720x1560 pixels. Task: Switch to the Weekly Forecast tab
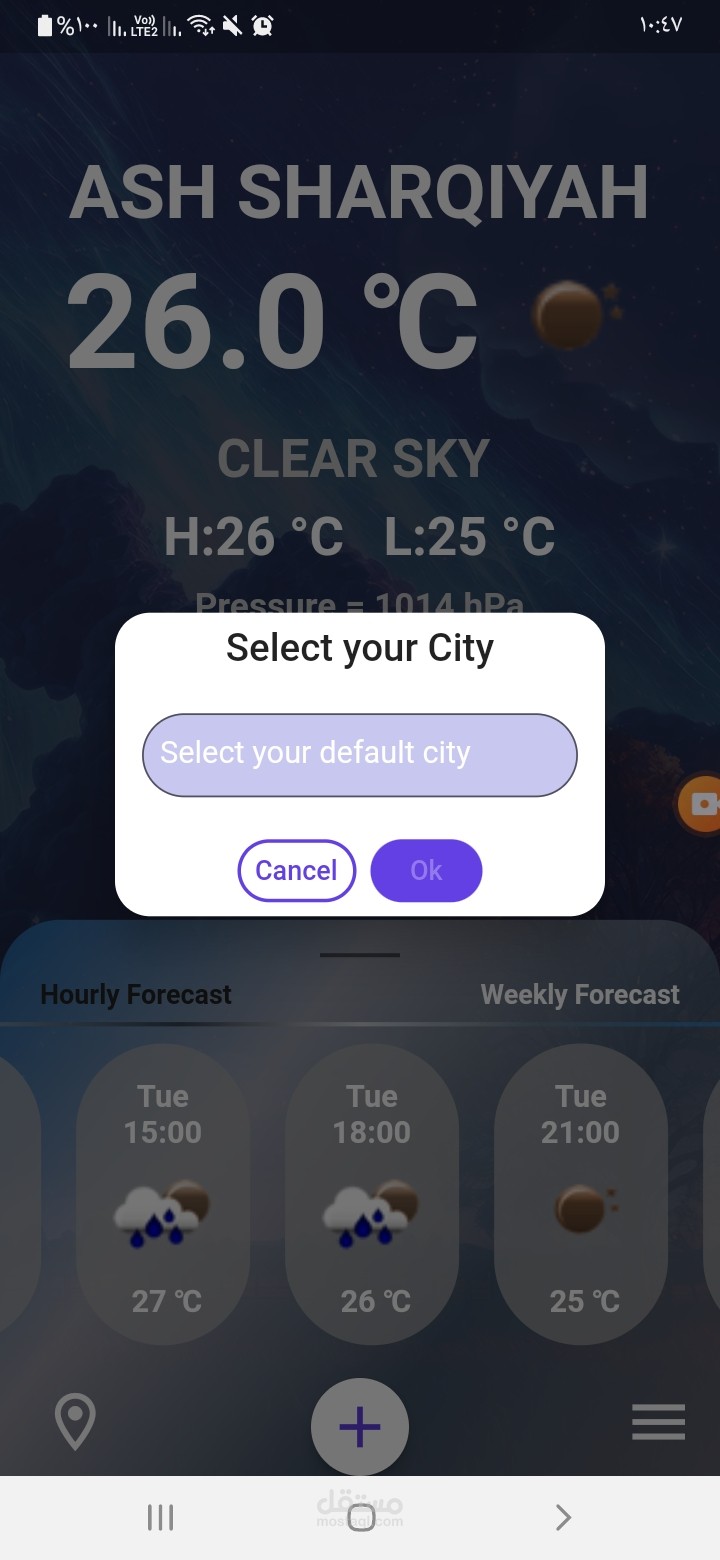tap(580, 995)
